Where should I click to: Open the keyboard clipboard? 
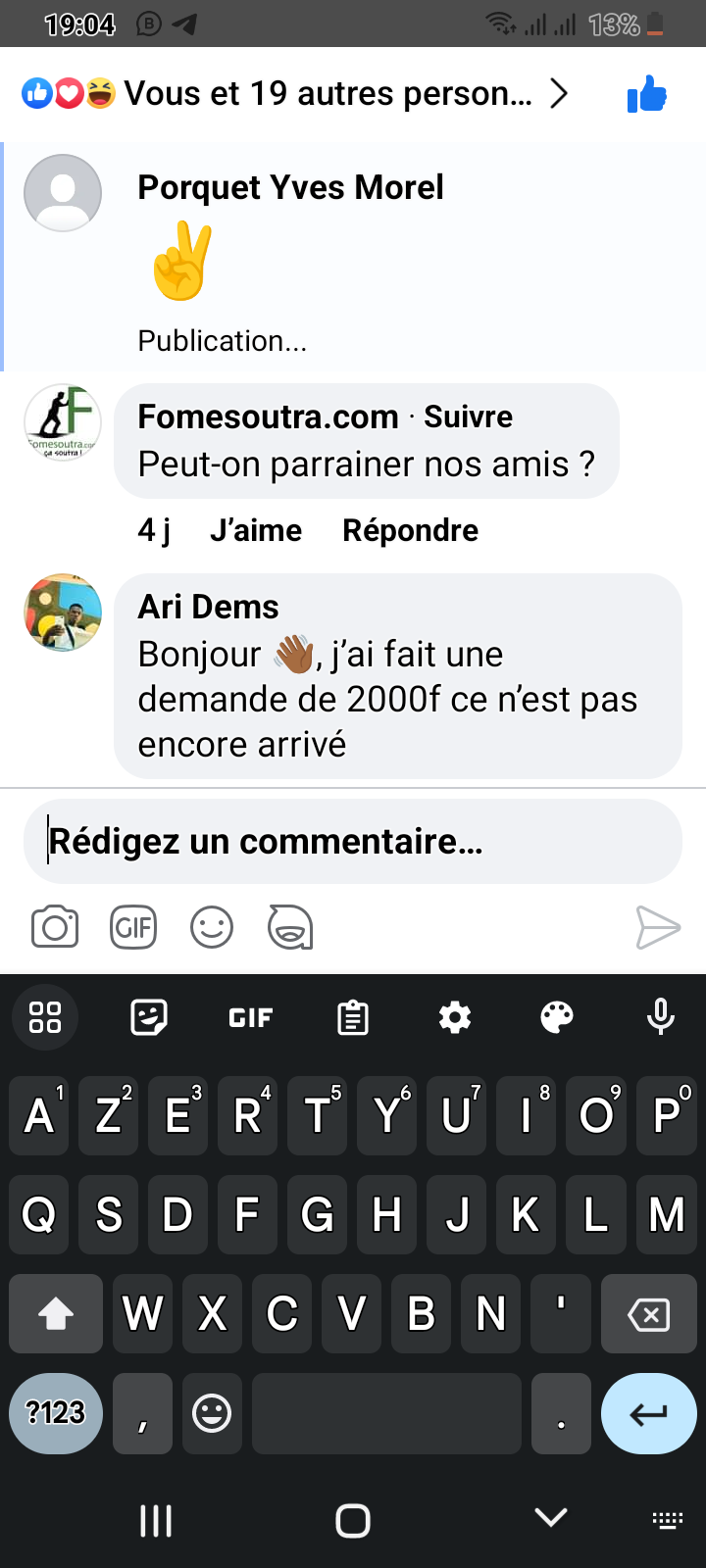[353, 1017]
